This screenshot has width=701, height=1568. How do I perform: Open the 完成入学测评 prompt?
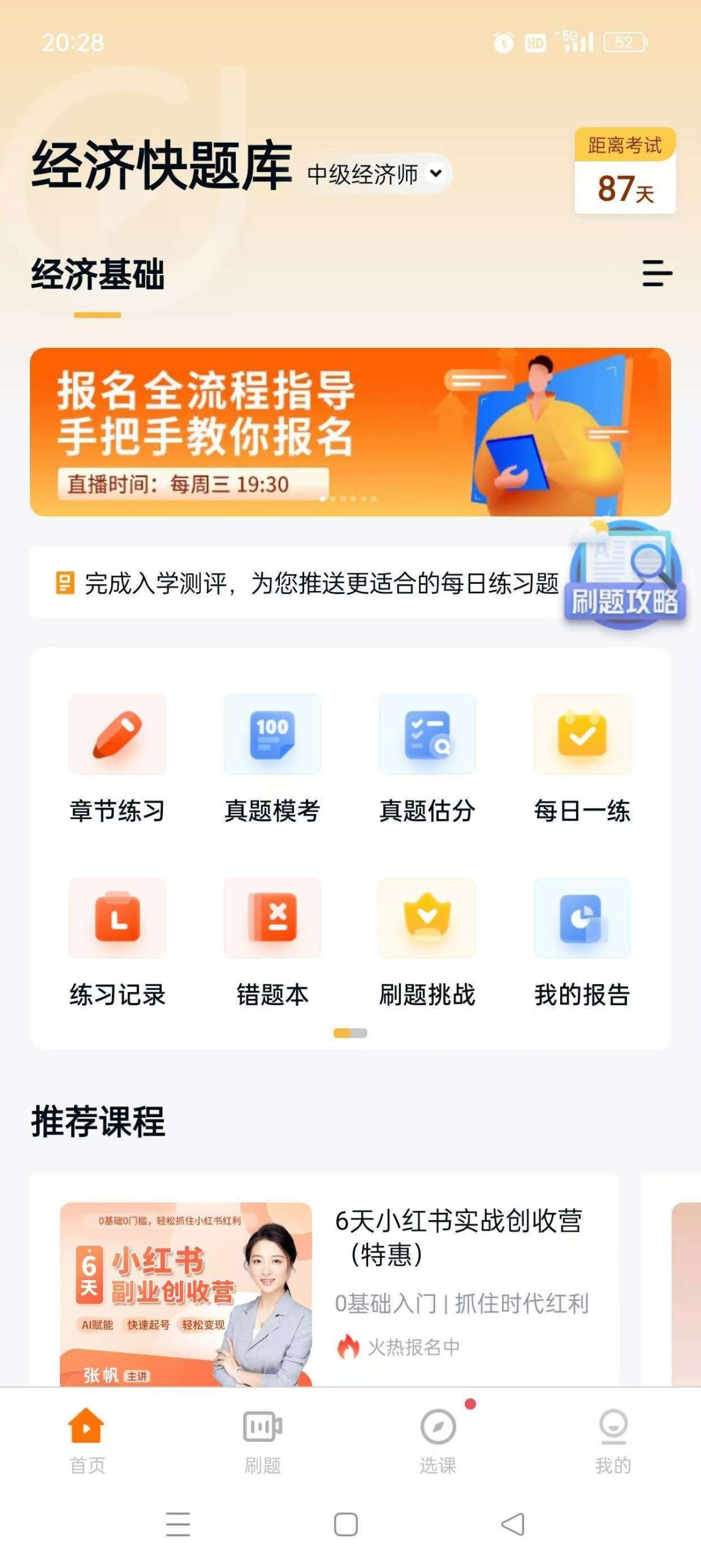click(306, 582)
